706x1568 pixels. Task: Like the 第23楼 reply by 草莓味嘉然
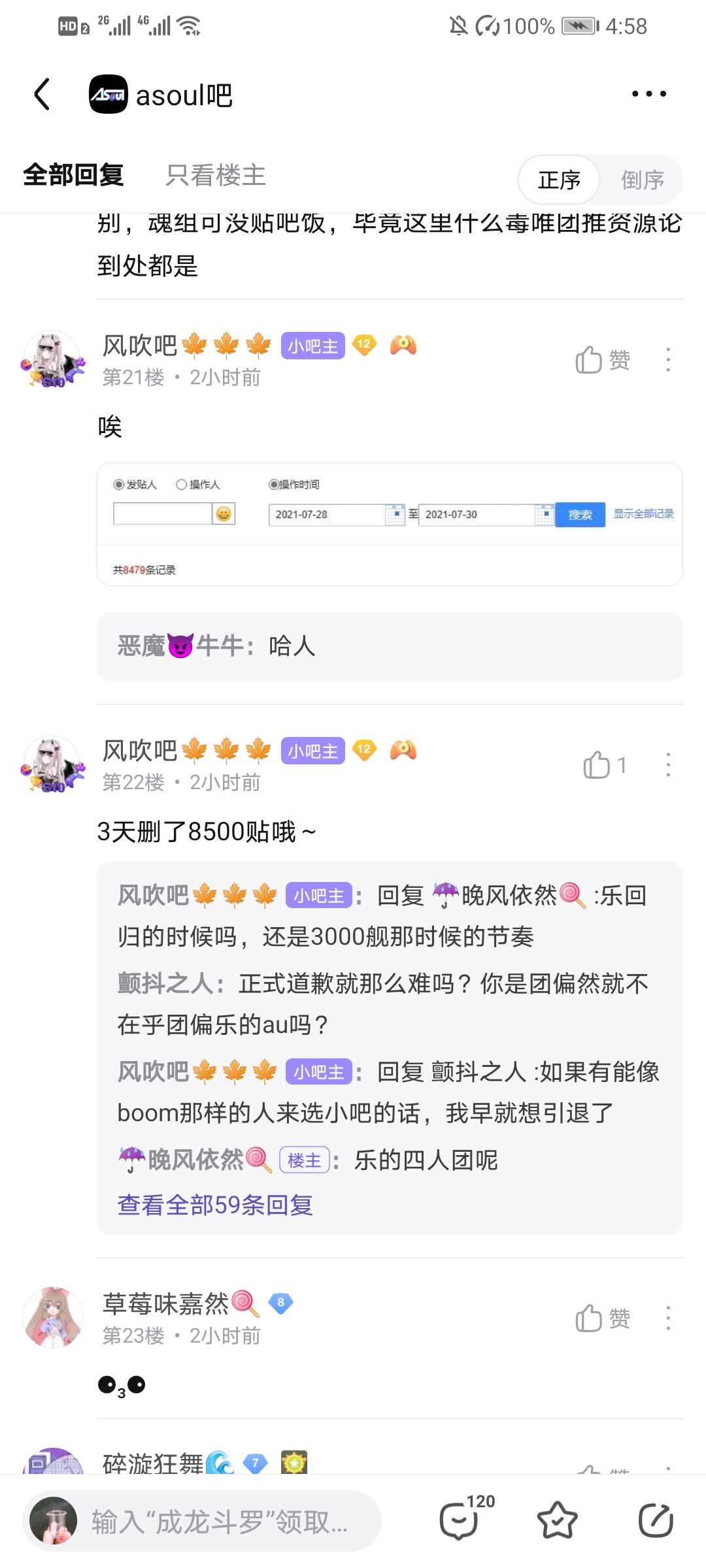click(x=601, y=1318)
